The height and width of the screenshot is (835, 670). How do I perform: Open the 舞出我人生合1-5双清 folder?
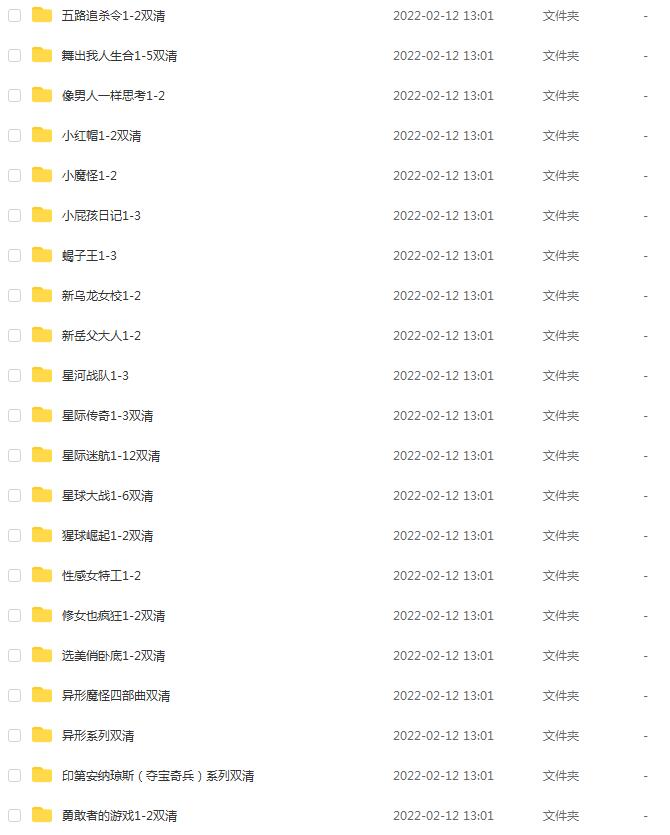(x=119, y=56)
